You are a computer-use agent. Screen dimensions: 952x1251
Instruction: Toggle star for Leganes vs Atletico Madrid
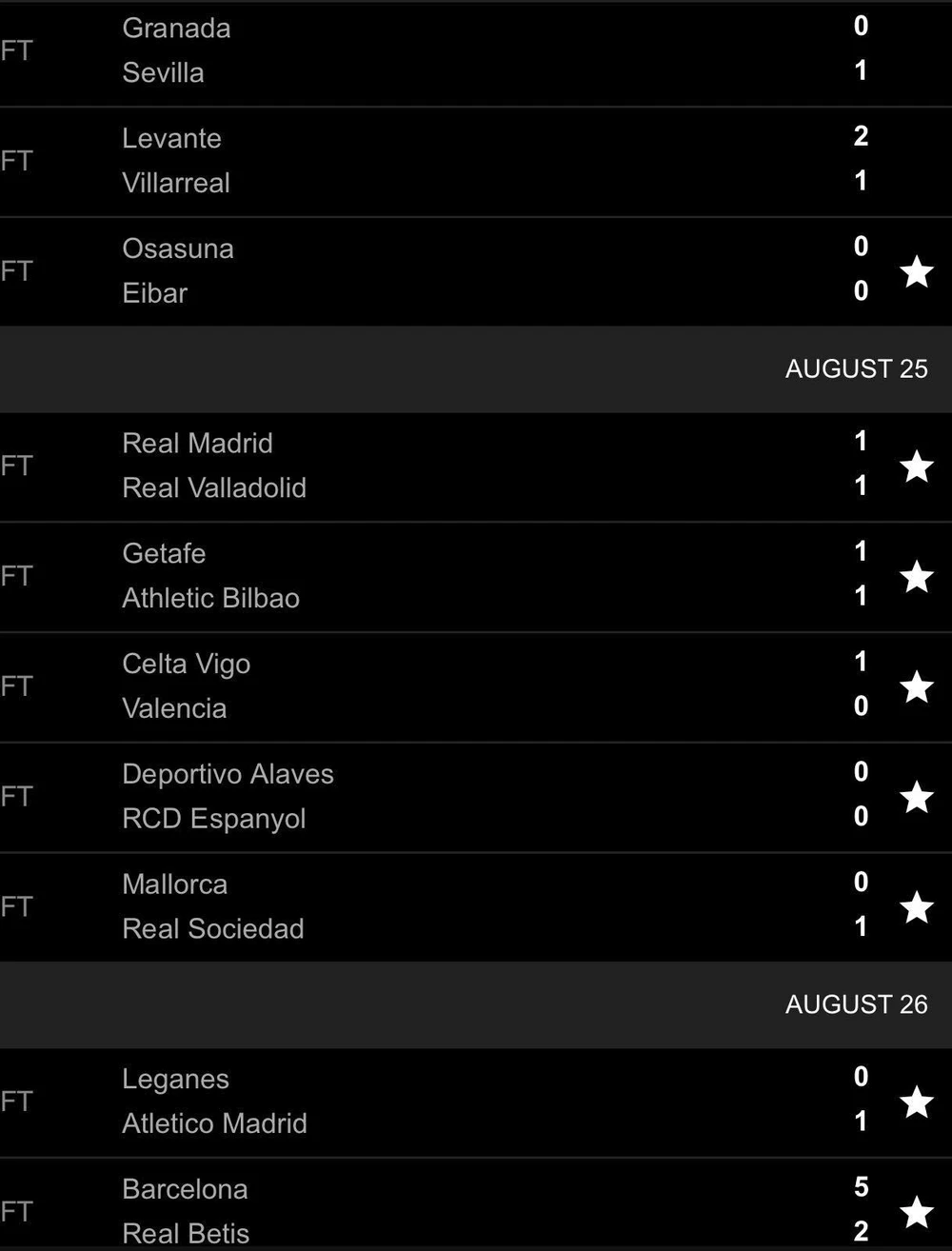click(916, 1102)
